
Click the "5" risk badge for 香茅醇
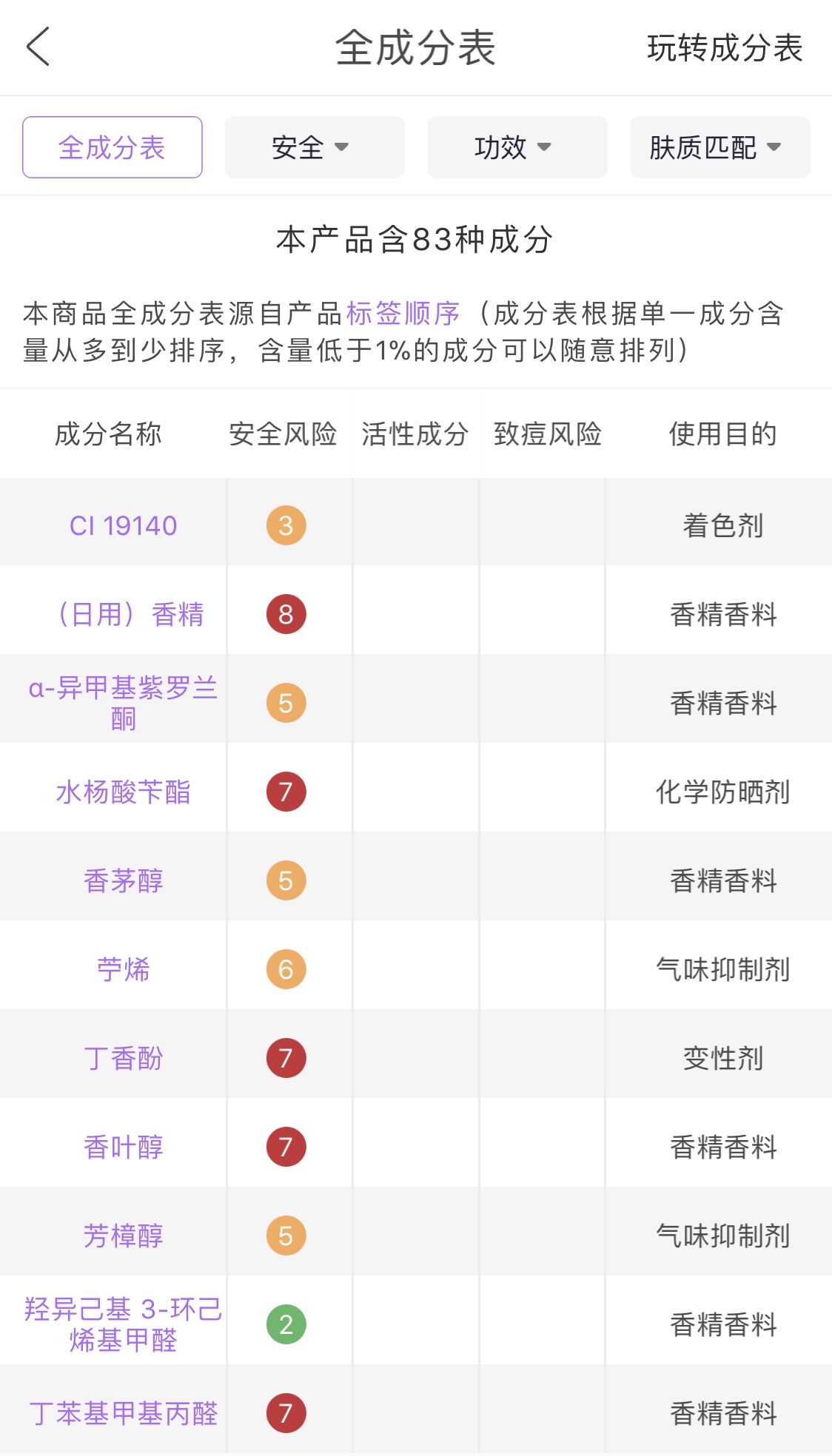click(x=286, y=880)
